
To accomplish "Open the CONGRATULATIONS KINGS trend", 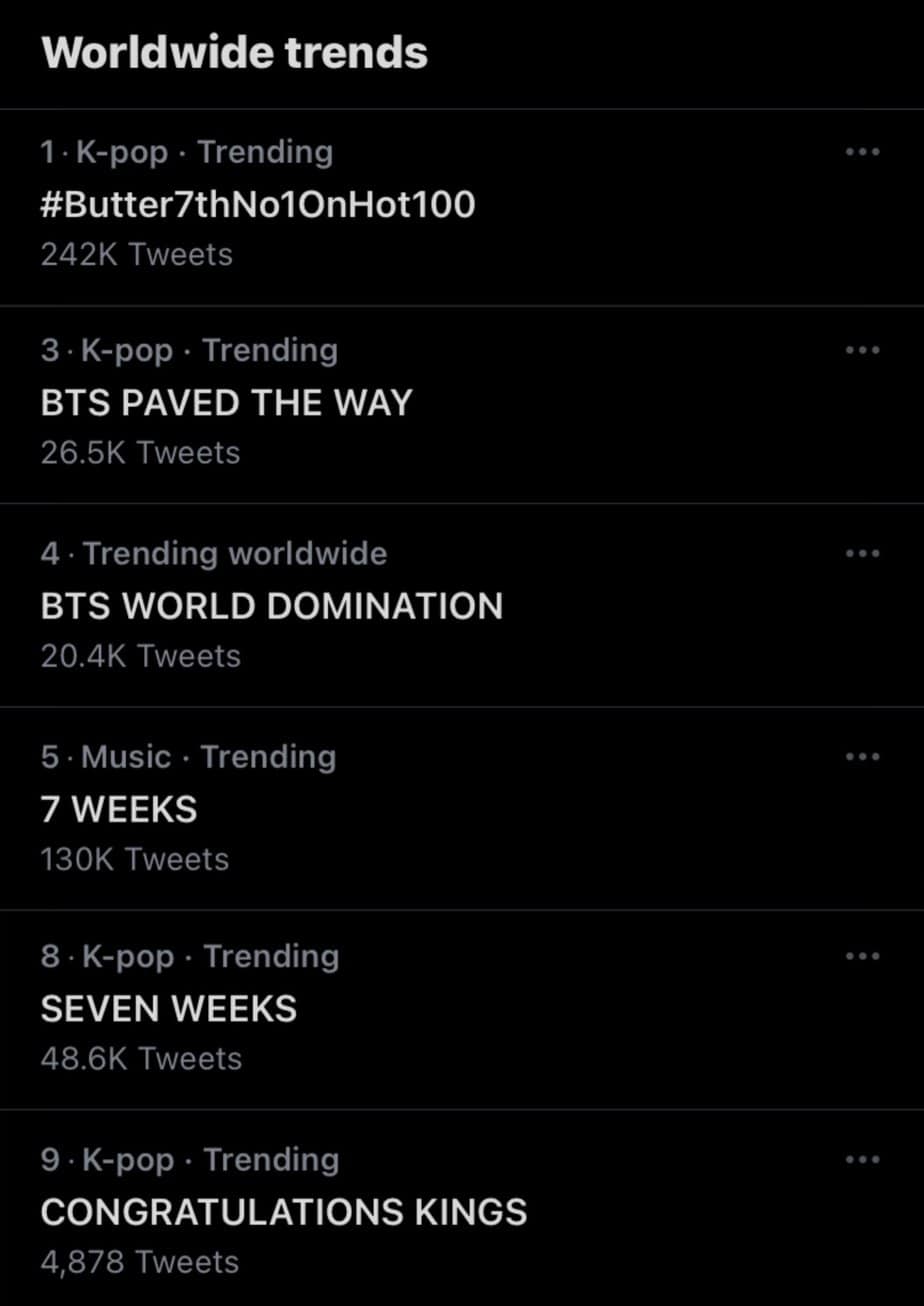I will coord(284,1212).
